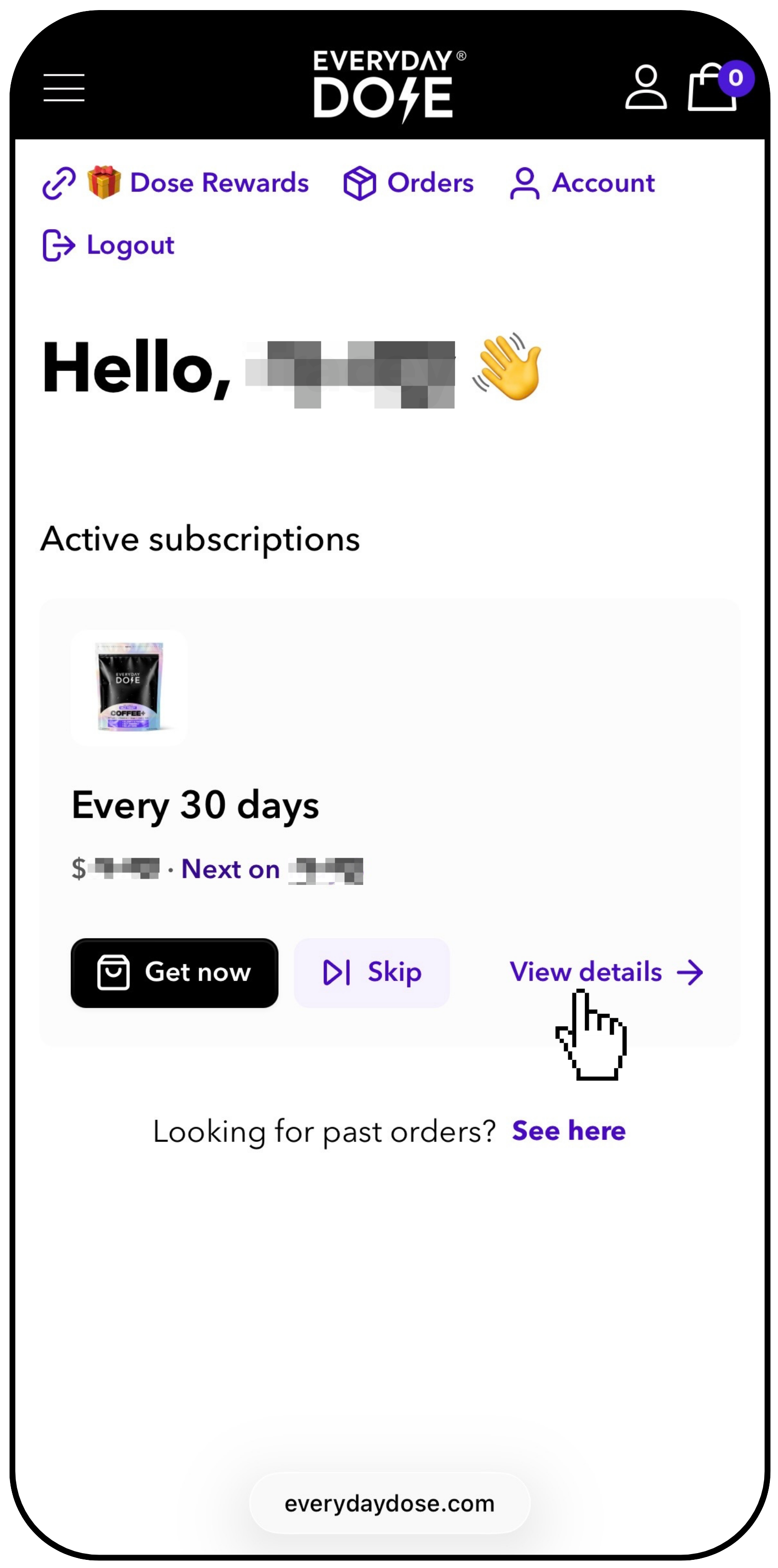Open the shopping bag cart
Viewport: 778px width, 1568px height.
tap(713, 88)
